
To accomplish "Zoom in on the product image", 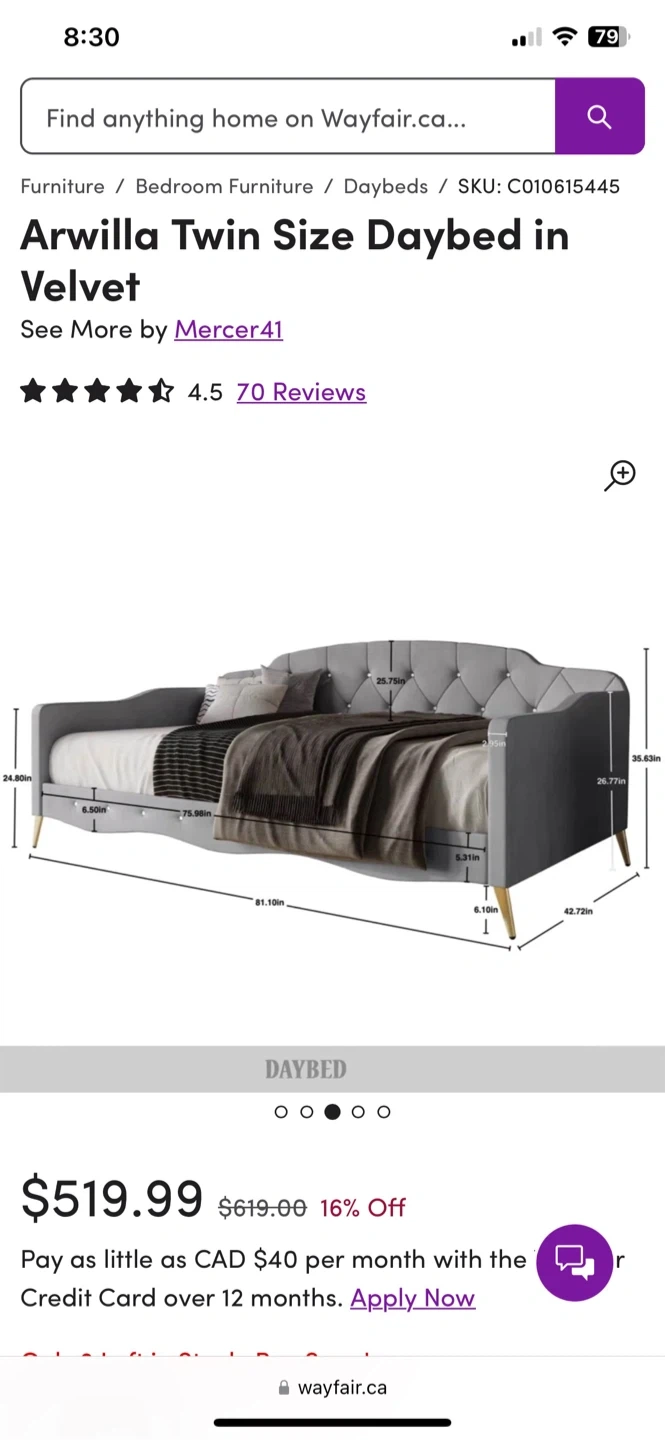I will (x=620, y=475).
